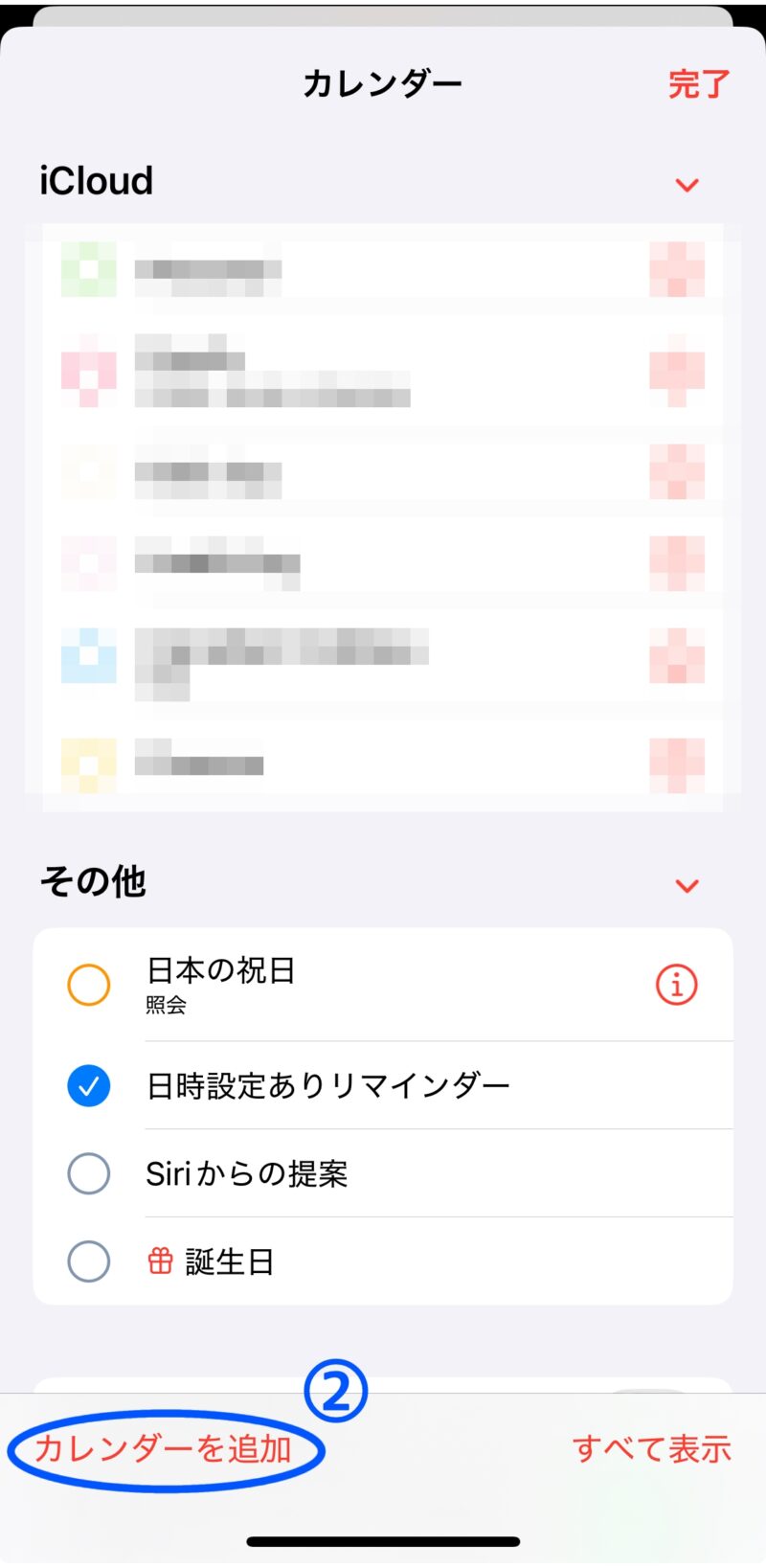Tap カレンダーを追加 to add a calendar
Image resolution: width=766 pixels, height=1568 pixels.
tap(163, 1449)
